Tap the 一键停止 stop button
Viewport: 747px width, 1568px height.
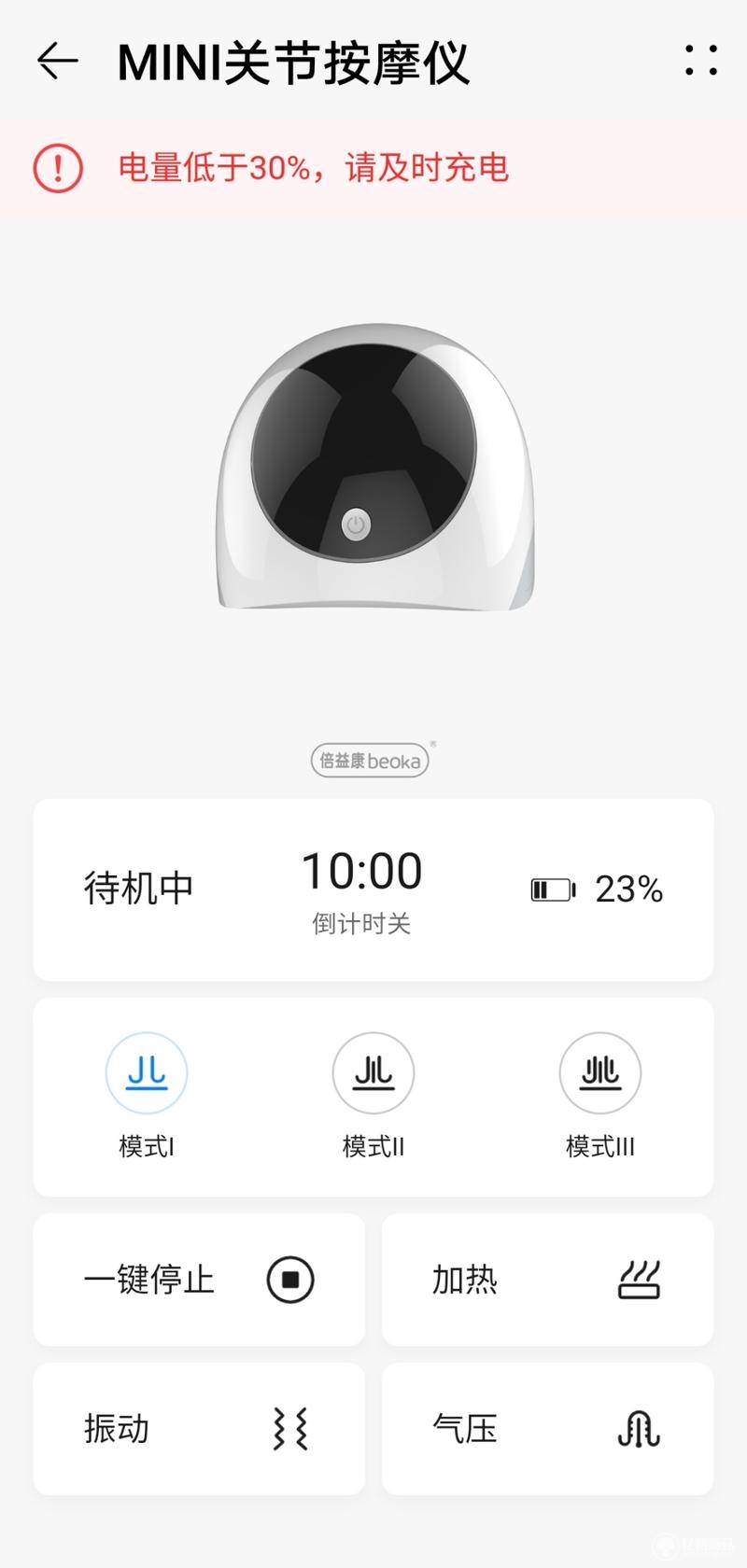[x=199, y=1280]
